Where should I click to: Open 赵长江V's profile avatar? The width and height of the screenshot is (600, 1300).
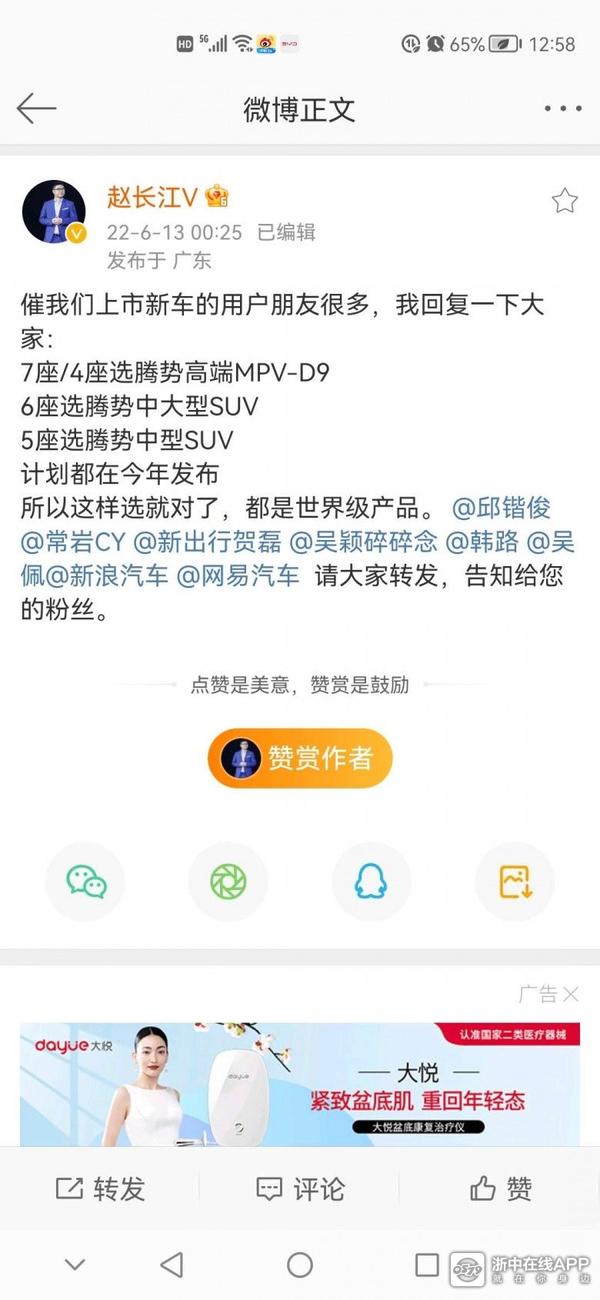[54, 212]
